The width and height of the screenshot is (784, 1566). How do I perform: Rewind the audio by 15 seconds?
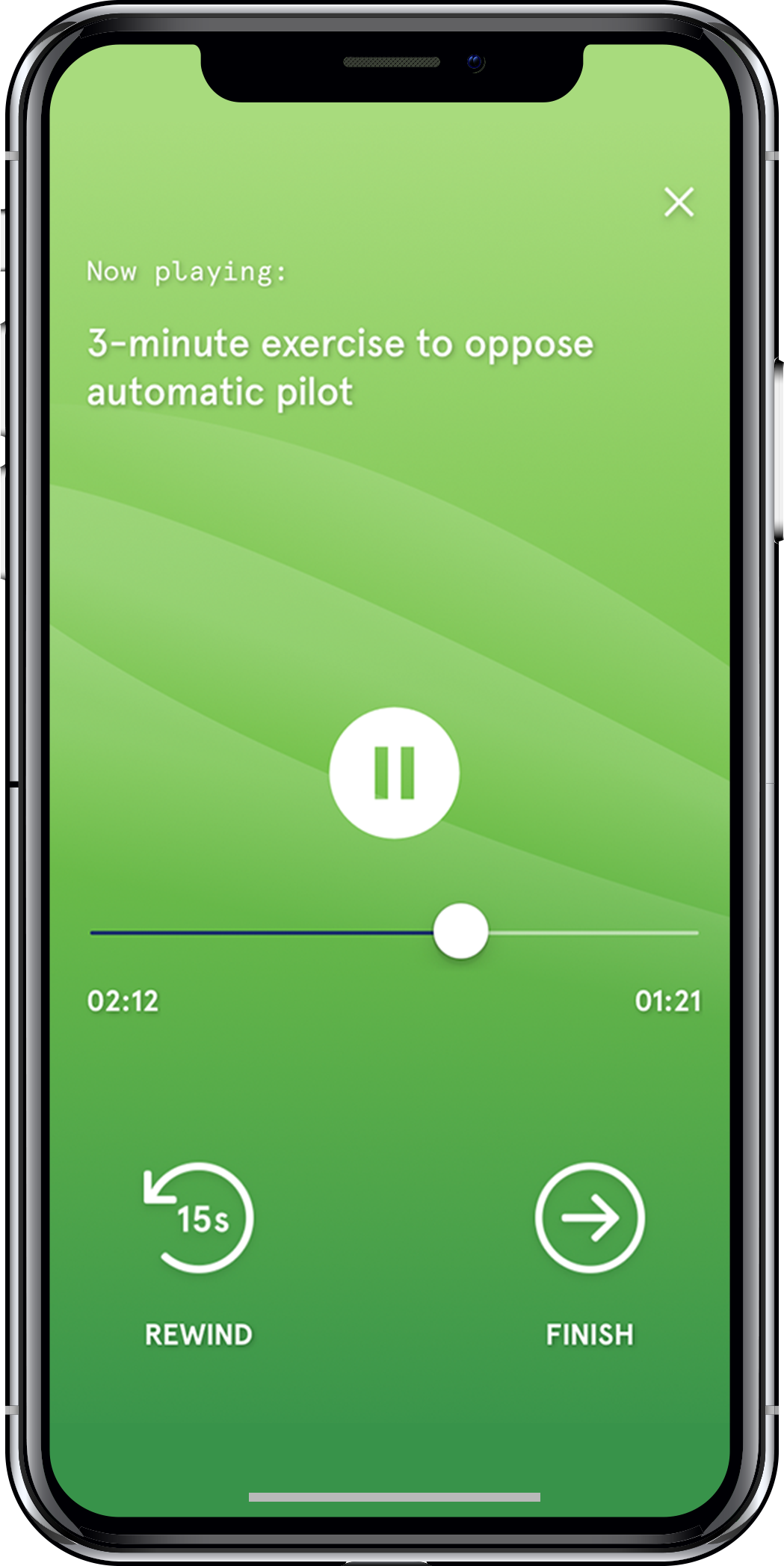pyautogui.click(x=199, y=1218)
